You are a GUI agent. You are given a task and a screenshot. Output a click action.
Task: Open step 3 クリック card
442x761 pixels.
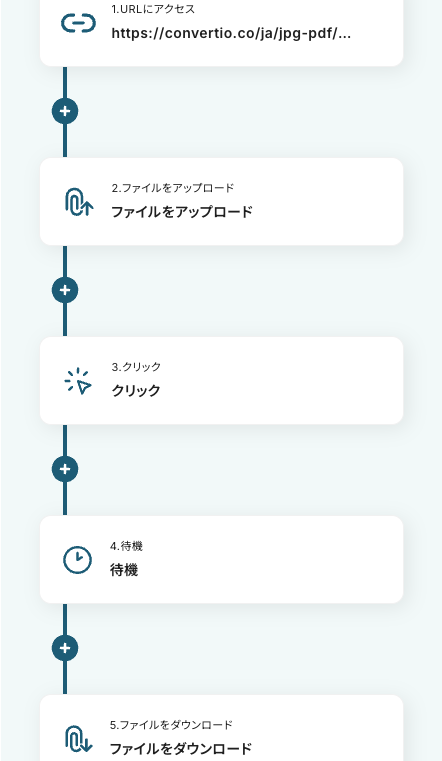(x=221, y=380)
